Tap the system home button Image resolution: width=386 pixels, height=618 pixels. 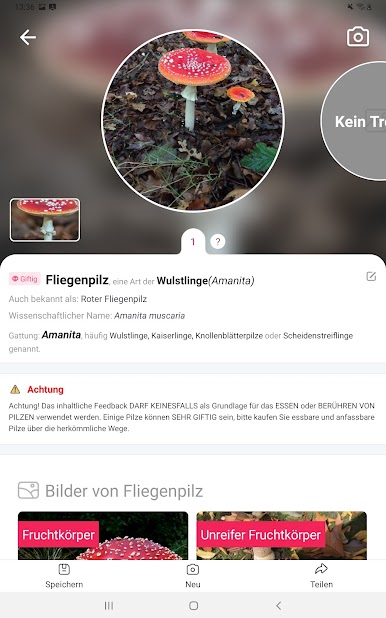tap(193, 605)
